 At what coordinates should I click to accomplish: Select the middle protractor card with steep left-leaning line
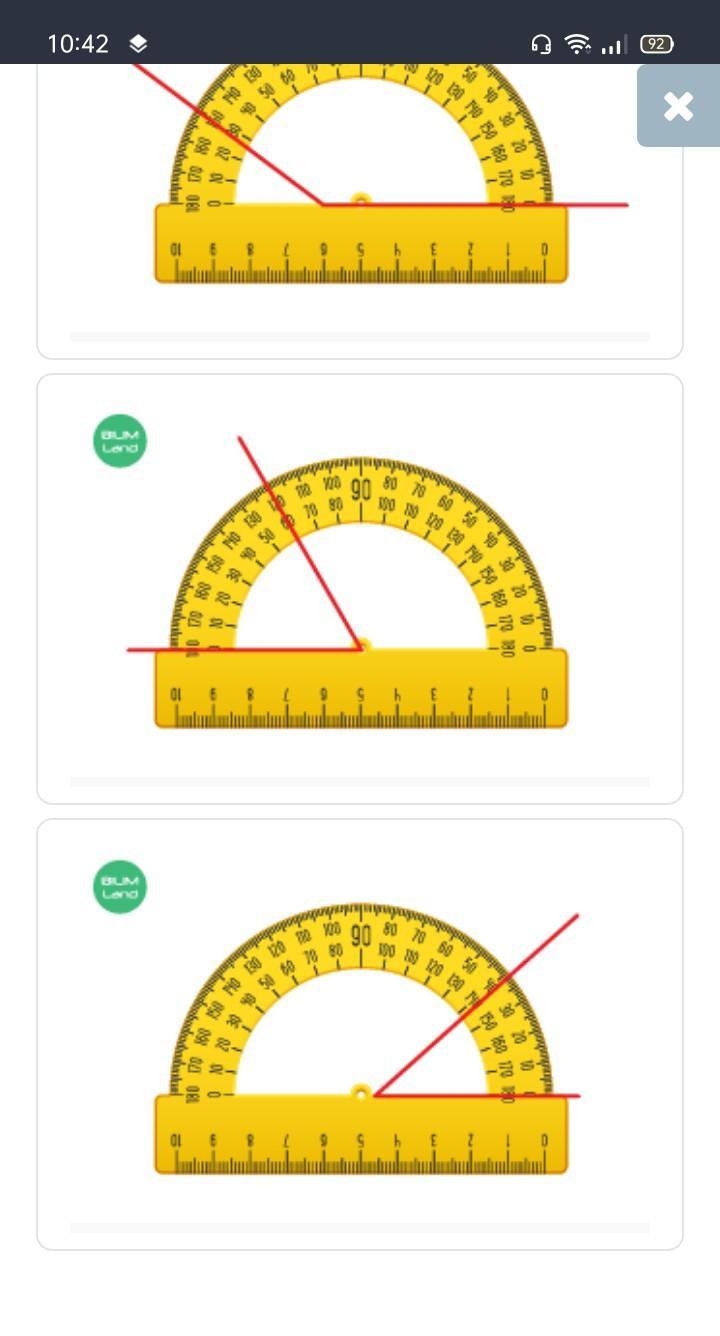[x=360, y=589]
